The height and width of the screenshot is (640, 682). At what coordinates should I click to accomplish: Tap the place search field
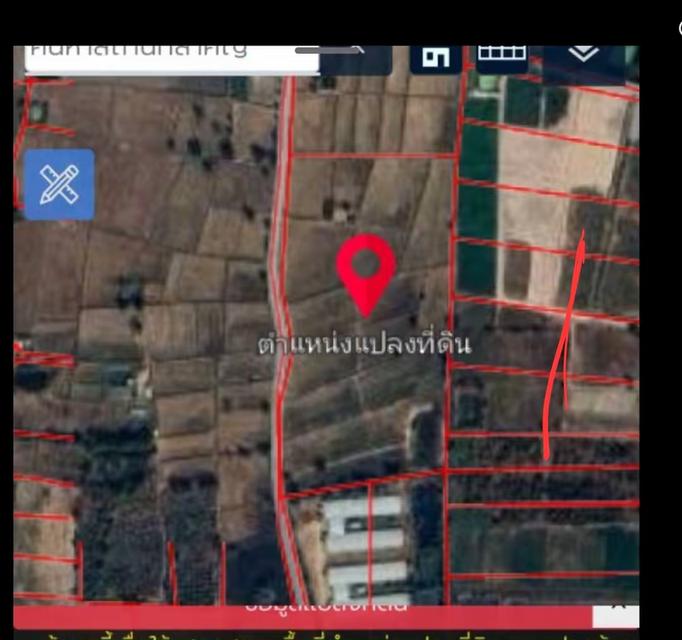pos(170,56)
